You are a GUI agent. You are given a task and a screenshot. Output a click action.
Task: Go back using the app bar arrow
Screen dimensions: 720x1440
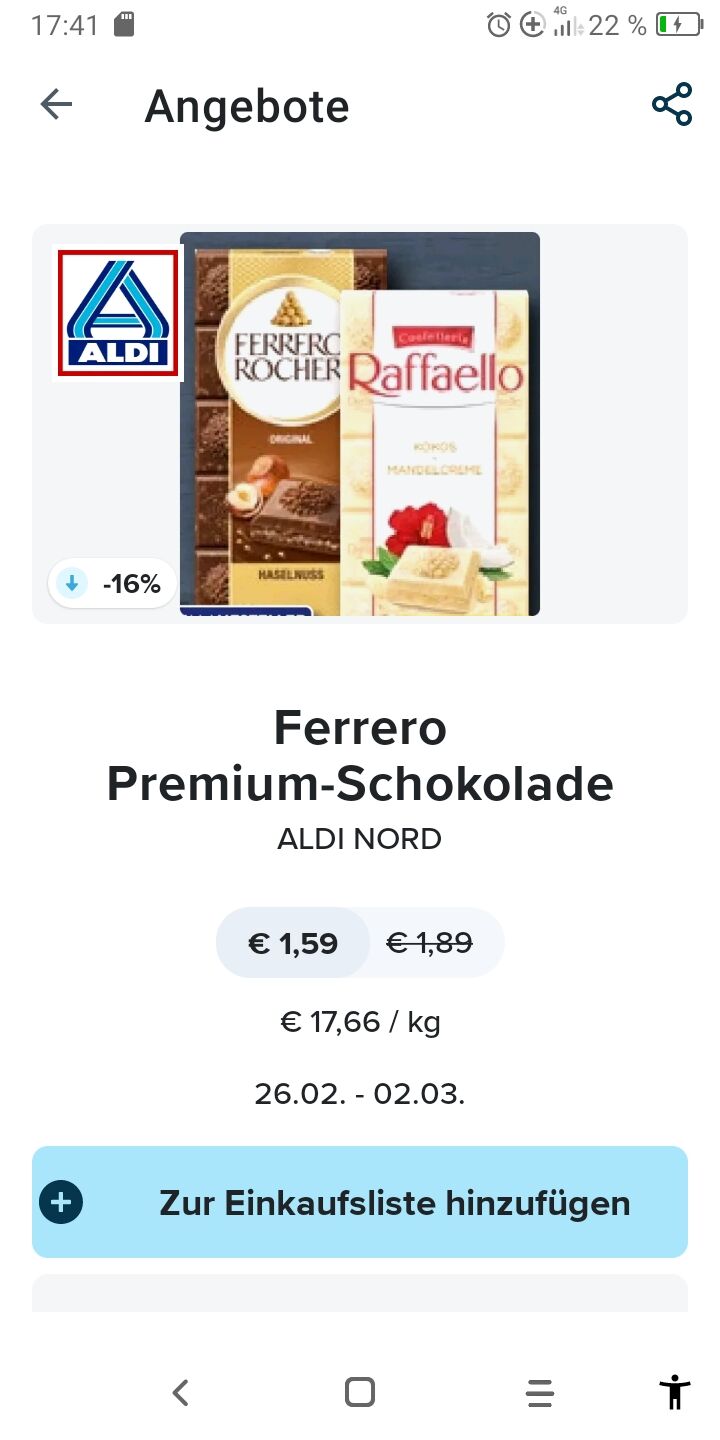[x=56, y=105]
